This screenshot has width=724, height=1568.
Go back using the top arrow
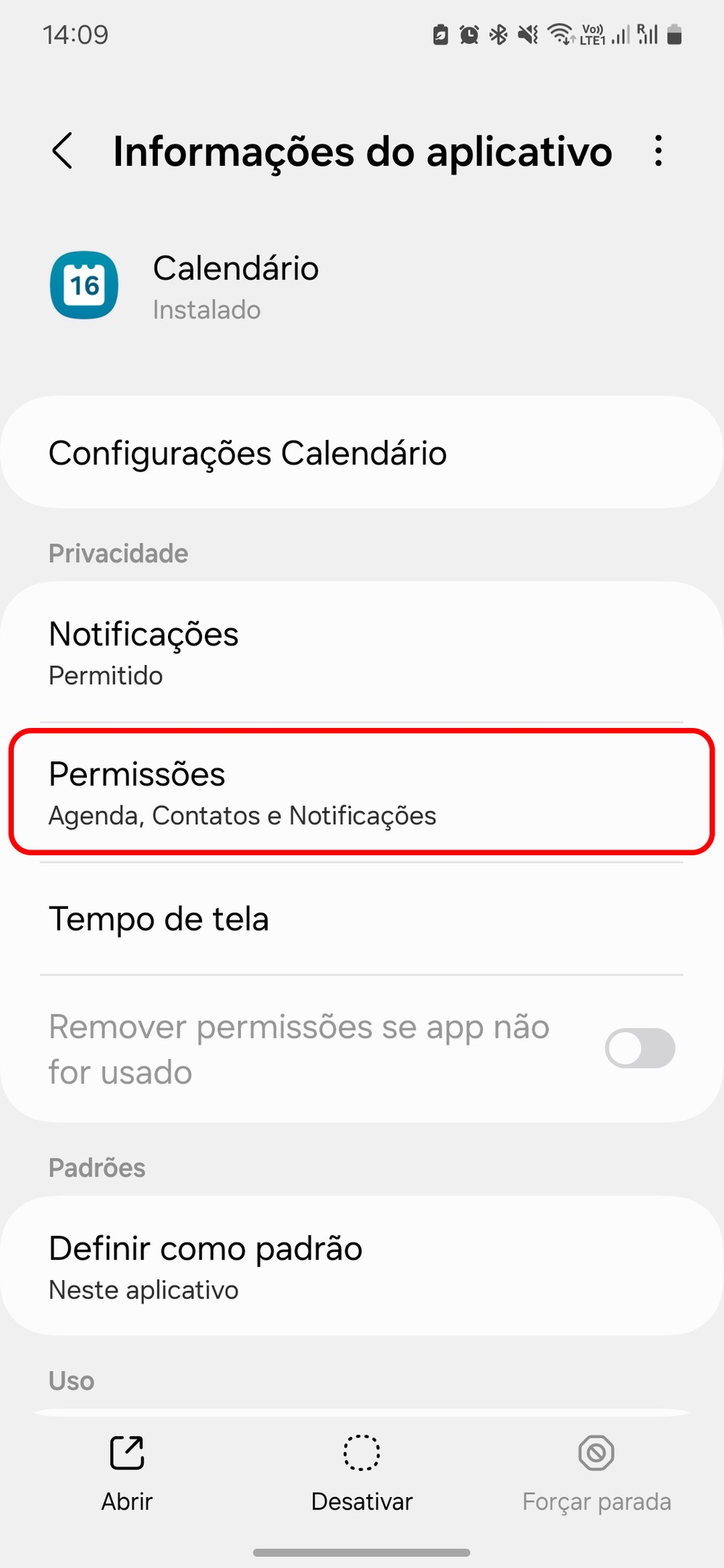[63, 151]
